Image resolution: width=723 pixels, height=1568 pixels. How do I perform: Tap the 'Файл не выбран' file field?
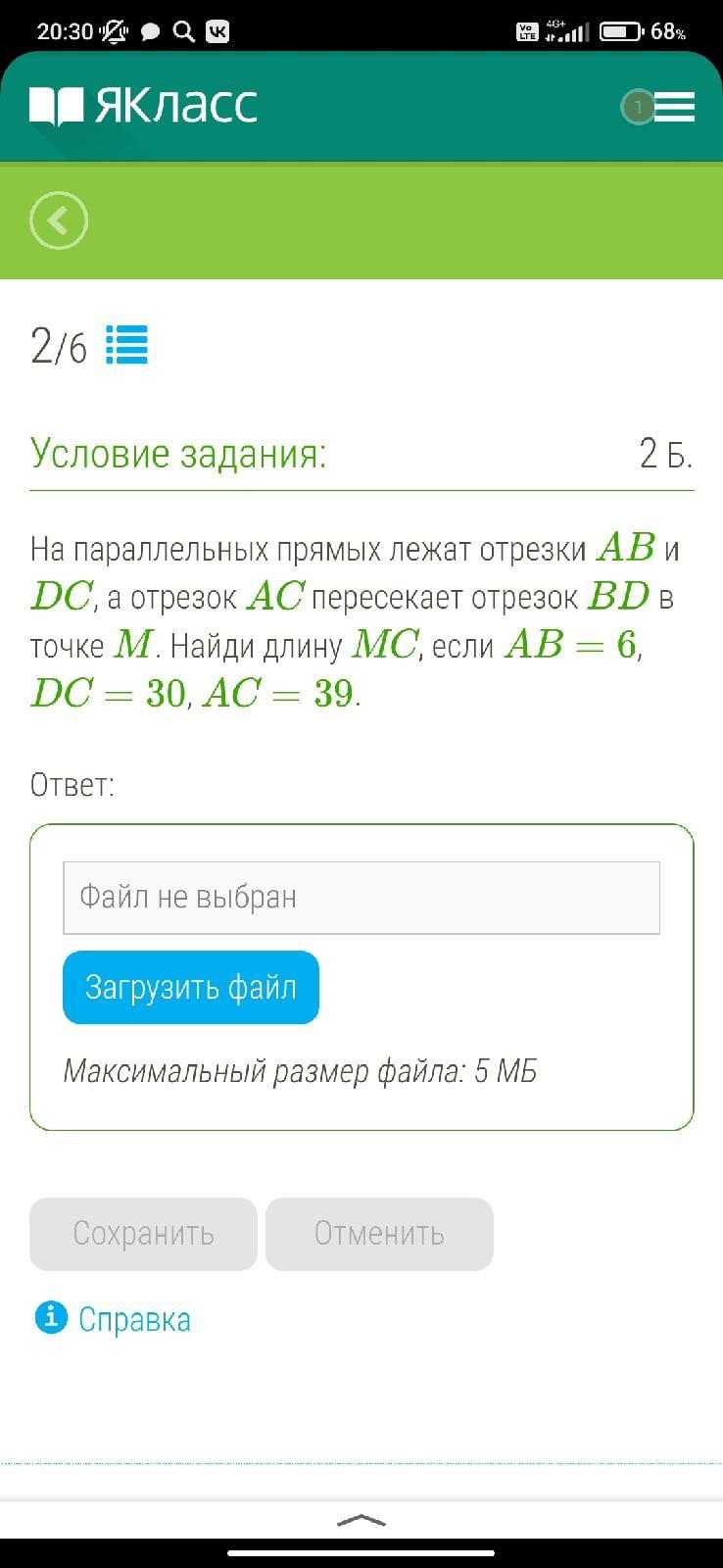tap(361, 898)
